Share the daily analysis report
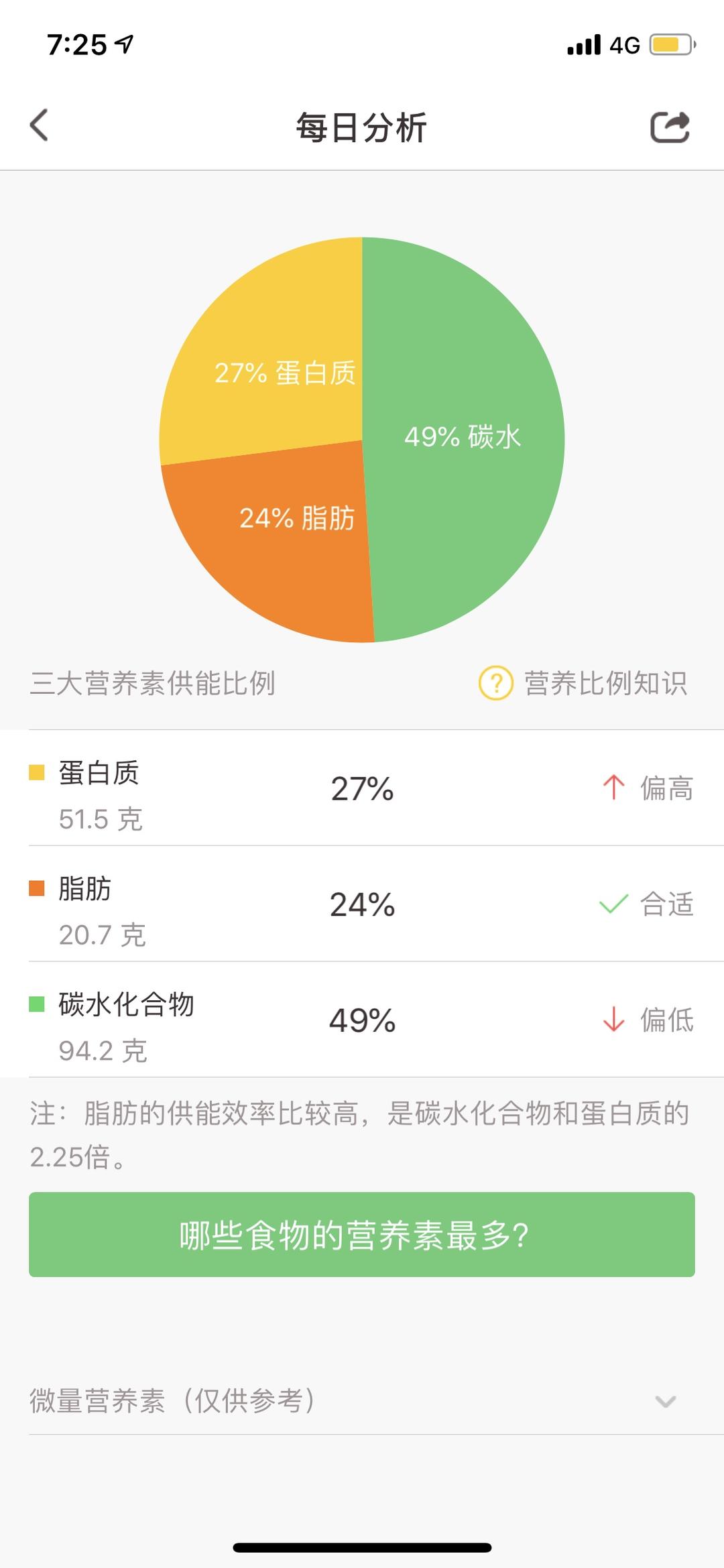 click(x=670, y=127)
